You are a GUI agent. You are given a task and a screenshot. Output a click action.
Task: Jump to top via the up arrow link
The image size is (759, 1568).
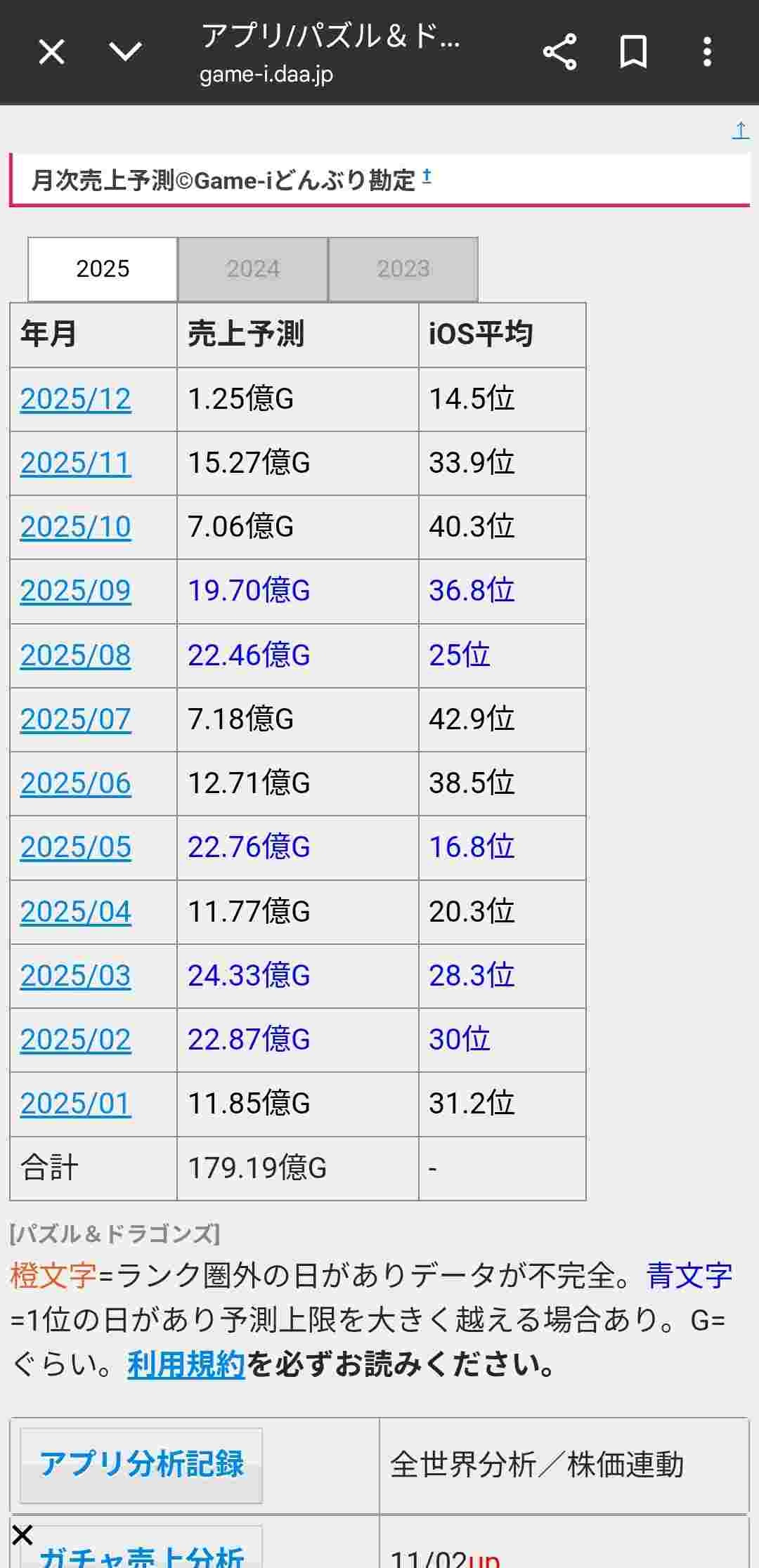741,130
